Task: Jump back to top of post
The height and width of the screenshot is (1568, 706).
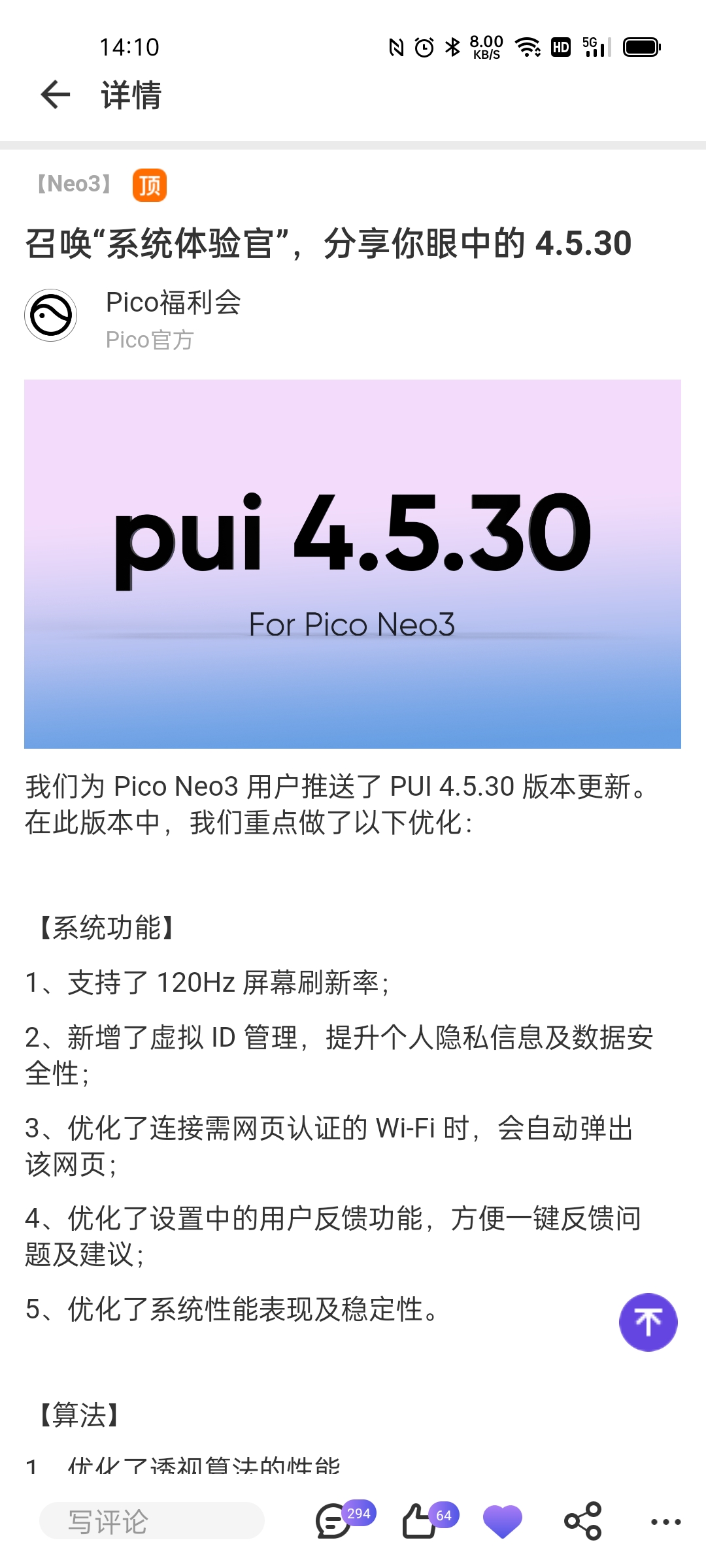Action: (x=648, y=1322)
